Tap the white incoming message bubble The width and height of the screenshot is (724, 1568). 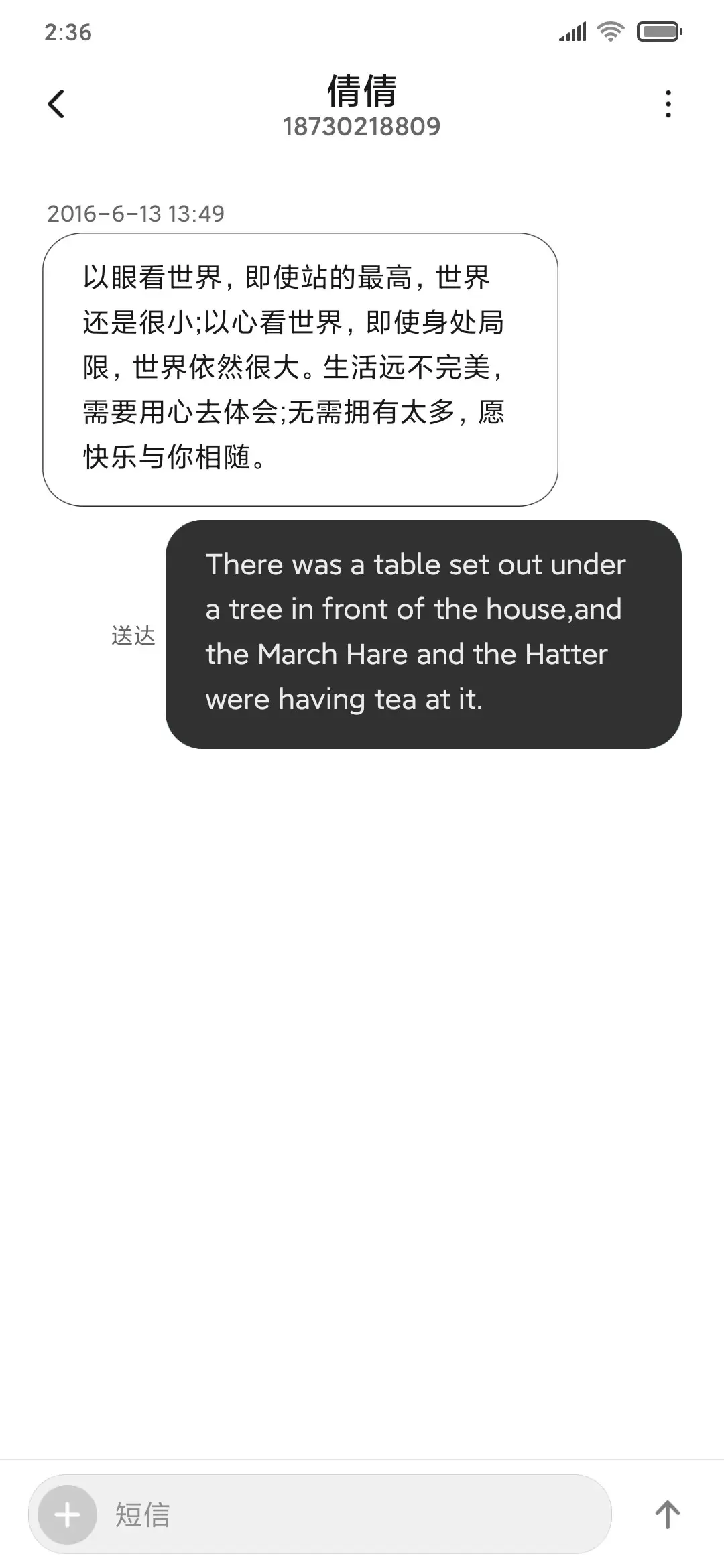pos(300,367)
